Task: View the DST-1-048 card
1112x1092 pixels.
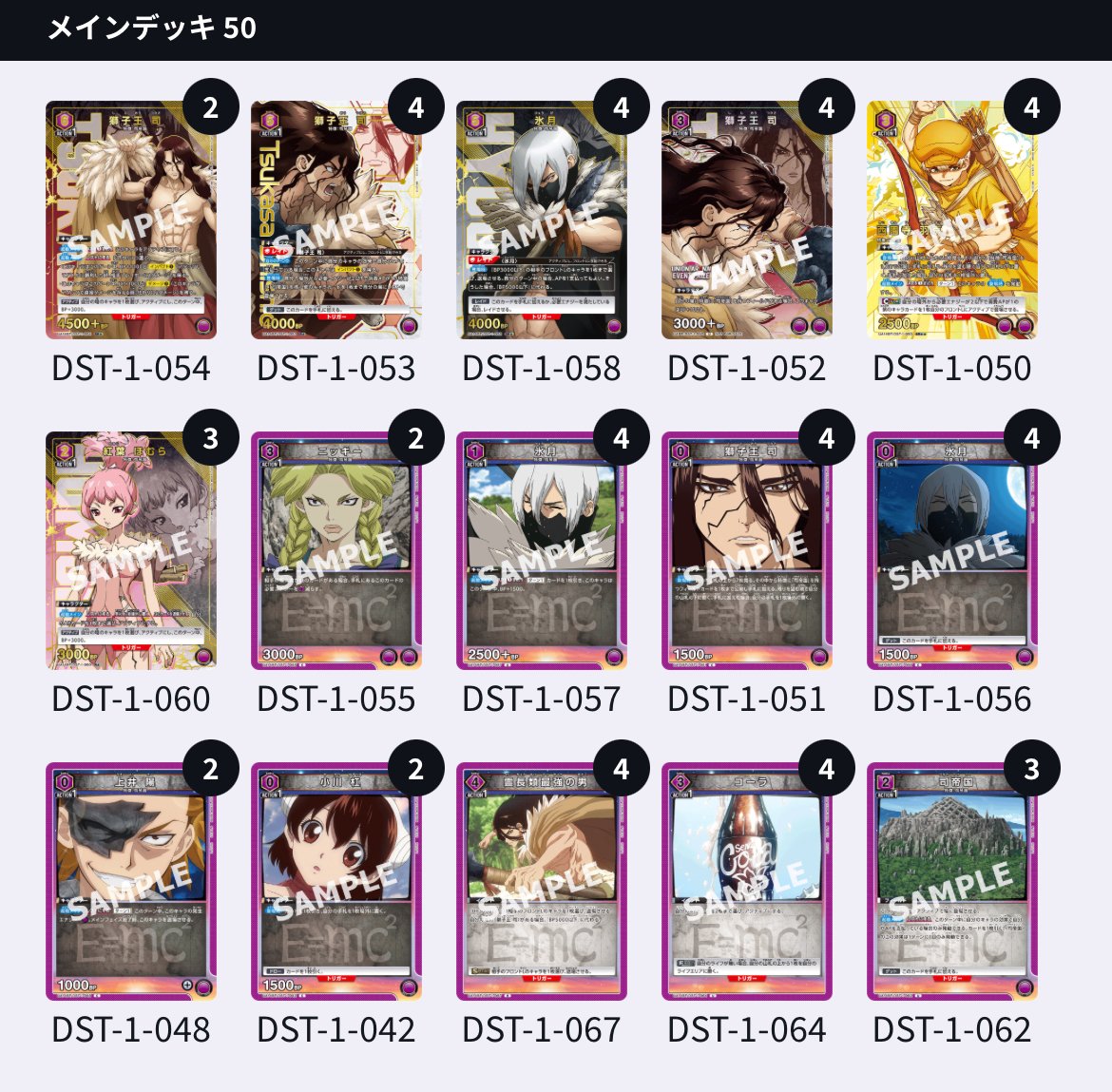Action: 131,882
